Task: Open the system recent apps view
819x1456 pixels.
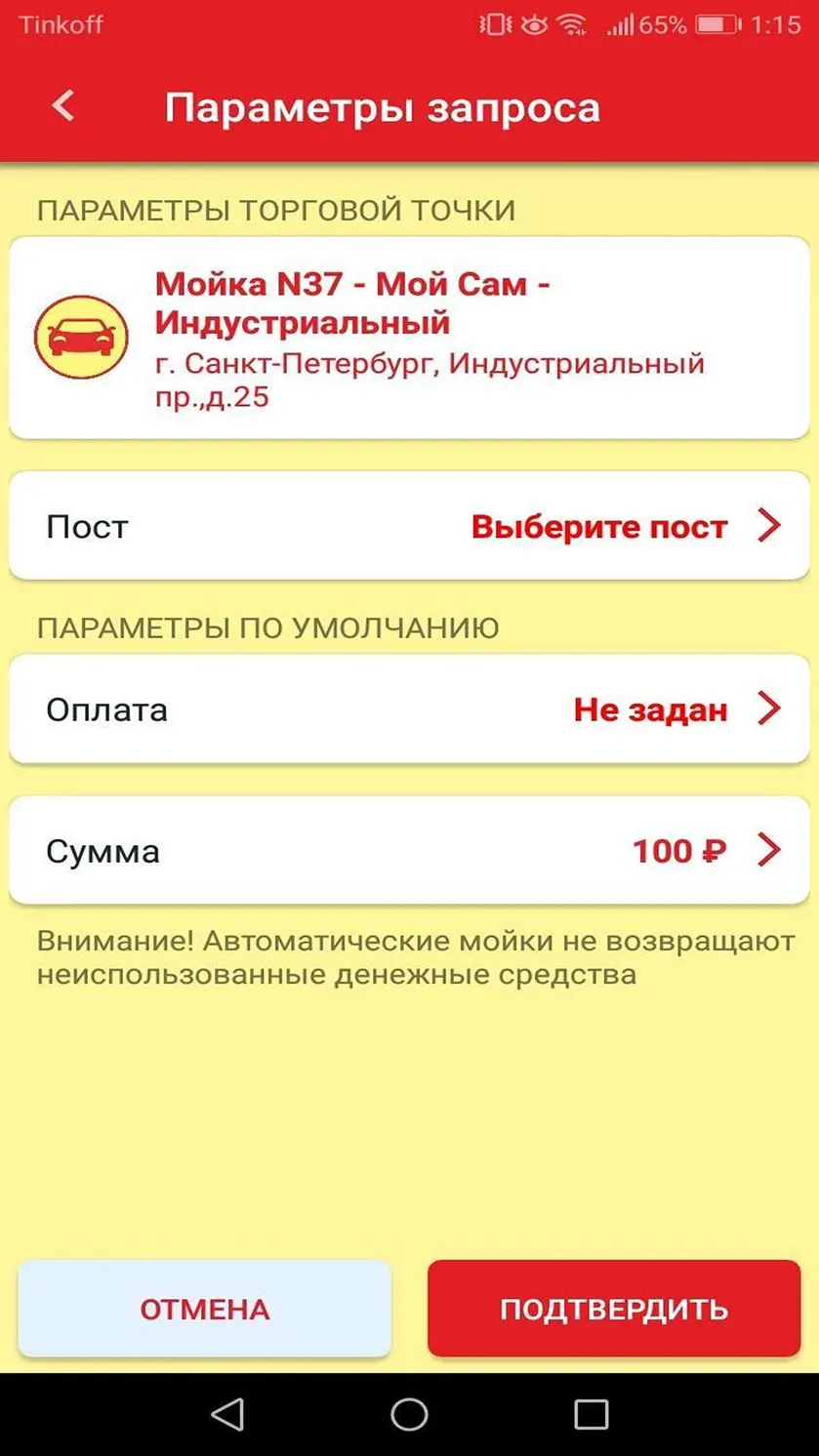Action: click(591, 1414)
